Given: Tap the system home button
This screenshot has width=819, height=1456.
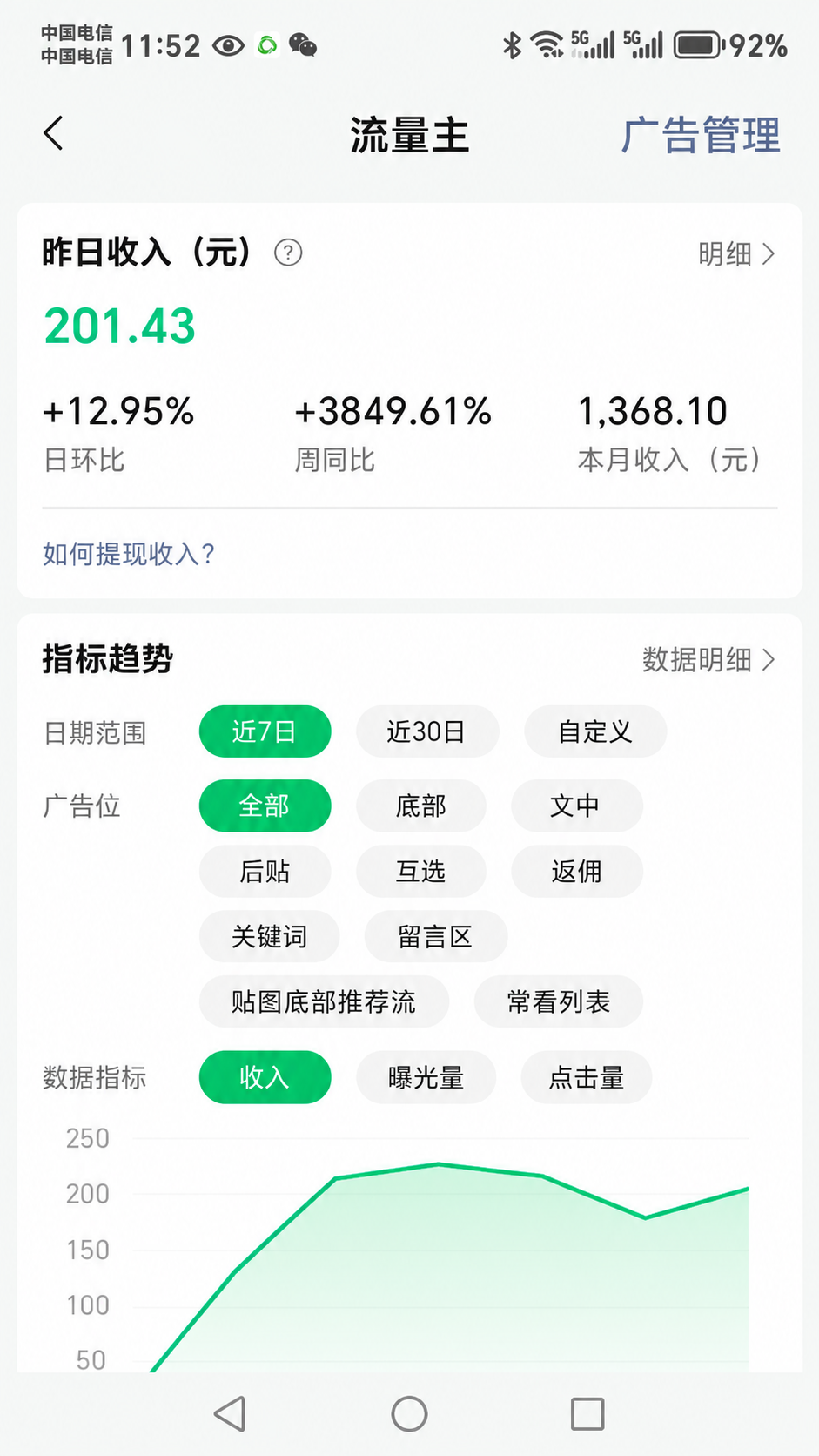Looking at the screenshot, I should tap(409, 1414).
